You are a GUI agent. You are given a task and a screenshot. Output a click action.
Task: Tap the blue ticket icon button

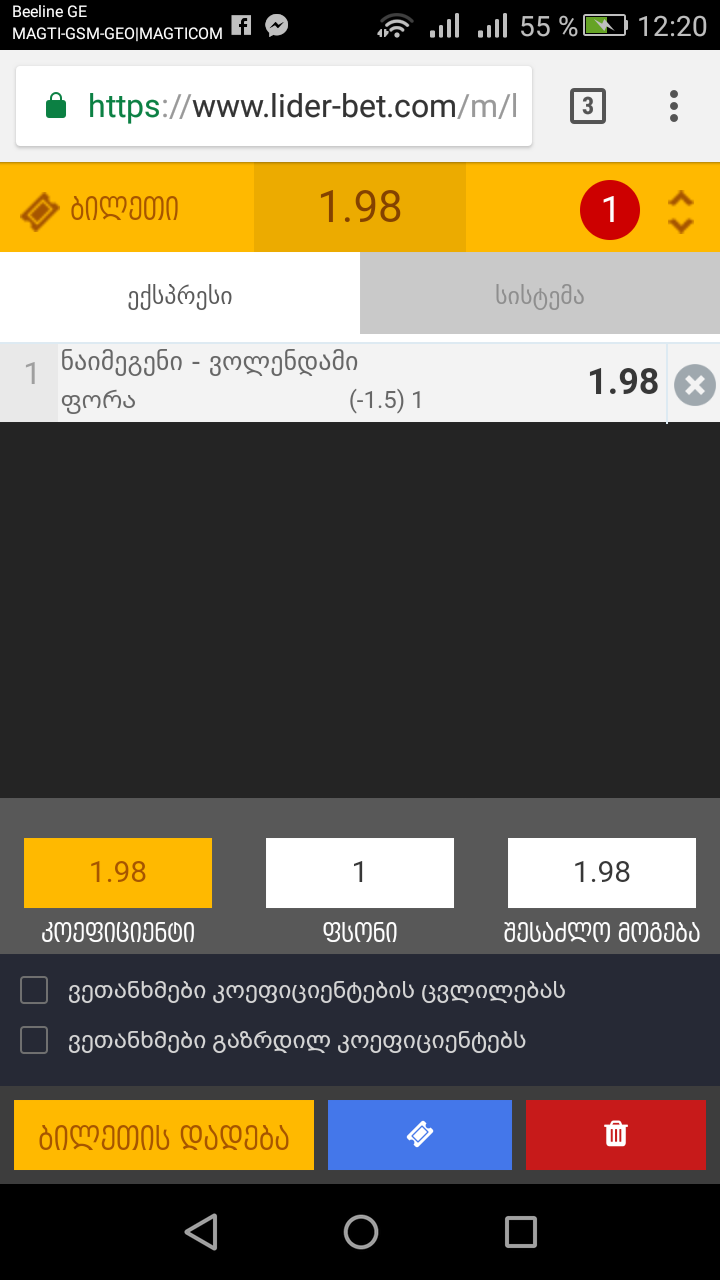[x=420, y=1135]
